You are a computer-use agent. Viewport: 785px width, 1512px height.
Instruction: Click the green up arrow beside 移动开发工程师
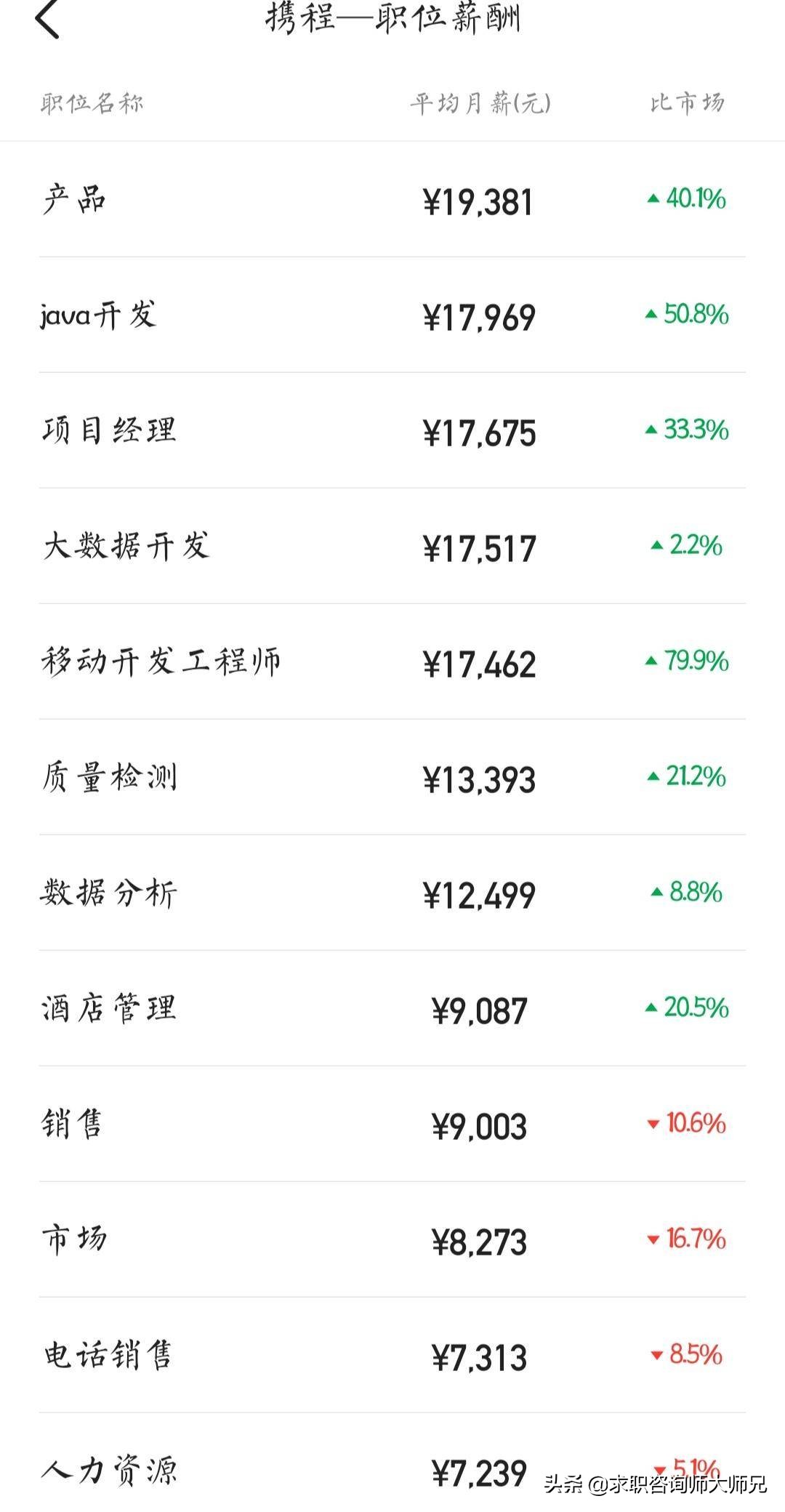(x=652, y=661)
